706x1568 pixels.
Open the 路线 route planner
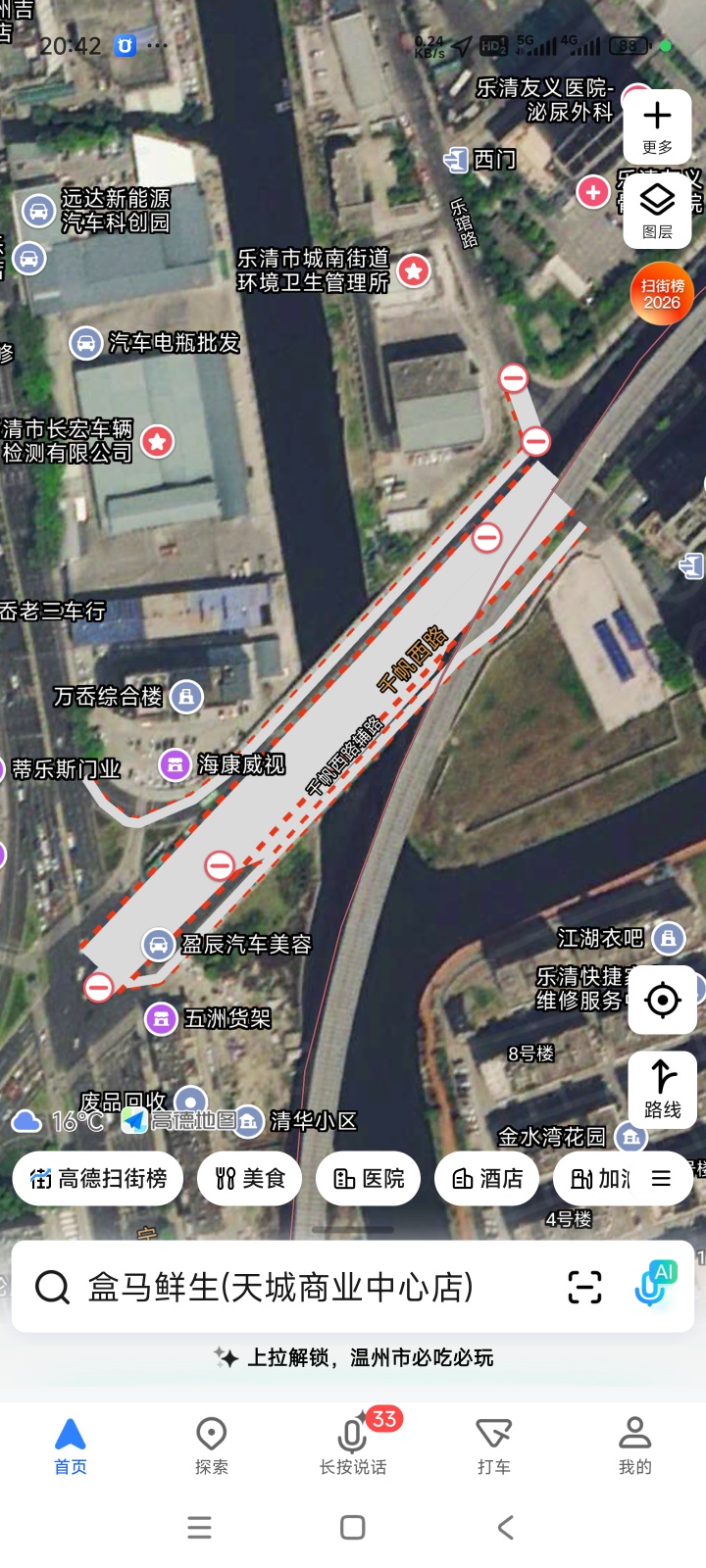point(662,1088)
